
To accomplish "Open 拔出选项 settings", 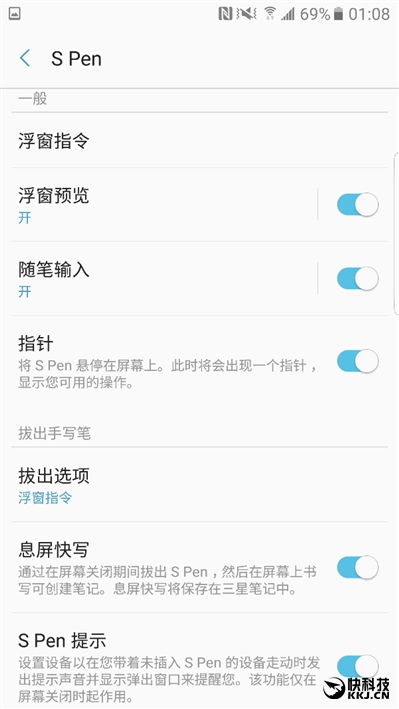I will 200,485.
